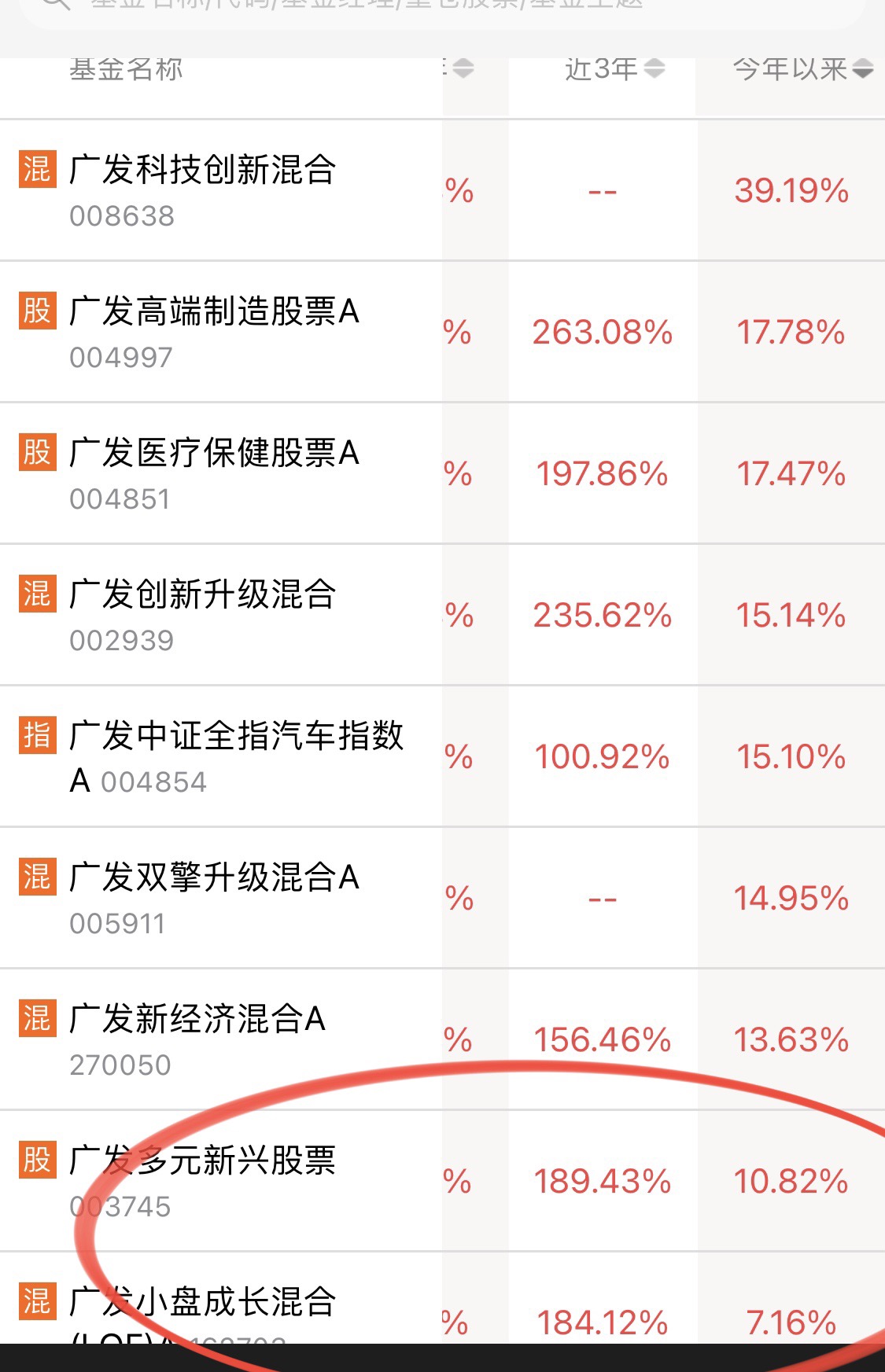Expand the sort chevron in the header row

463,69
